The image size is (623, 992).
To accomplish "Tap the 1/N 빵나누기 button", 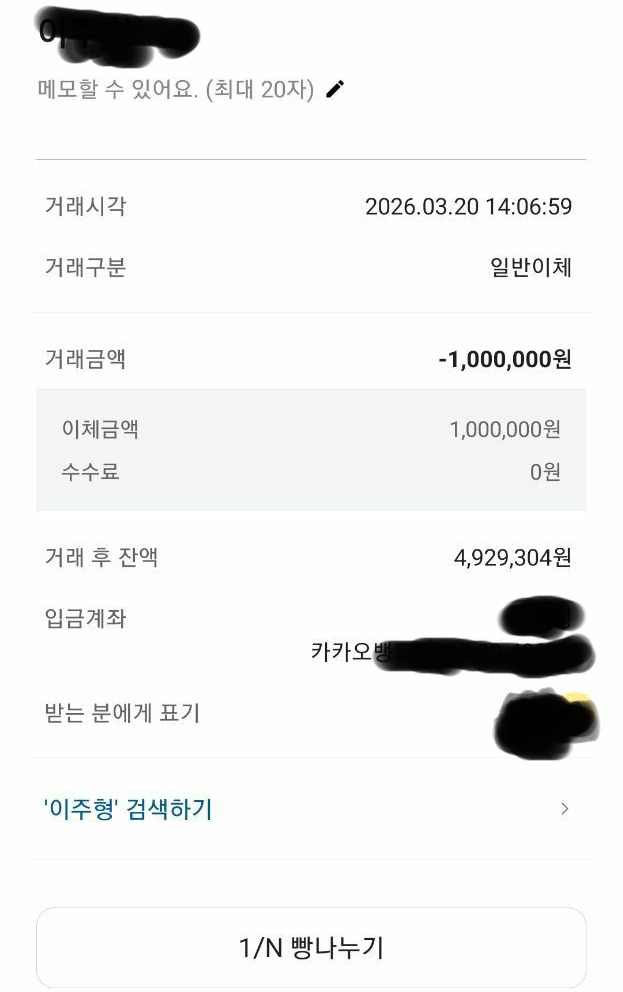I will tap(311, 947).
